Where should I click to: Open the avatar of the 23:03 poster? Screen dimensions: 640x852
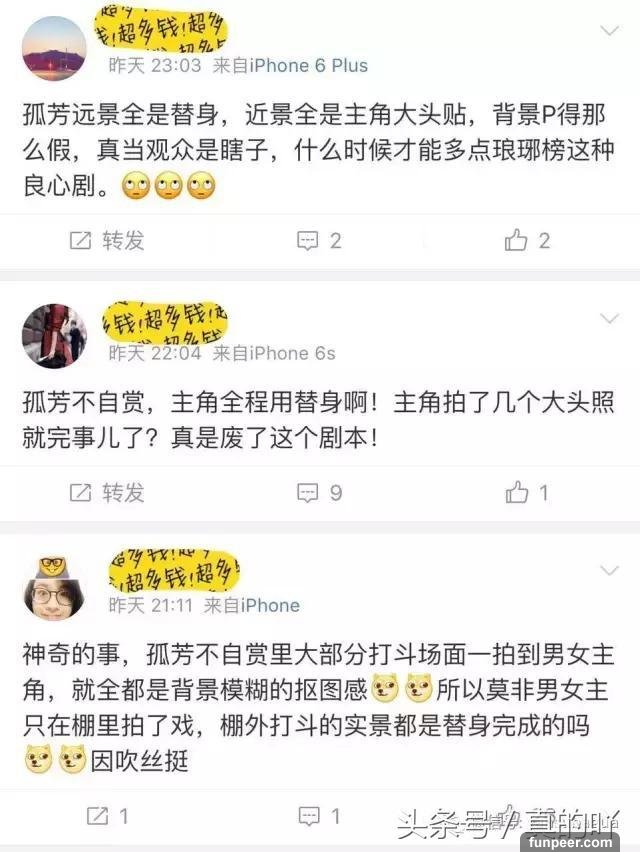click(53, 49)
